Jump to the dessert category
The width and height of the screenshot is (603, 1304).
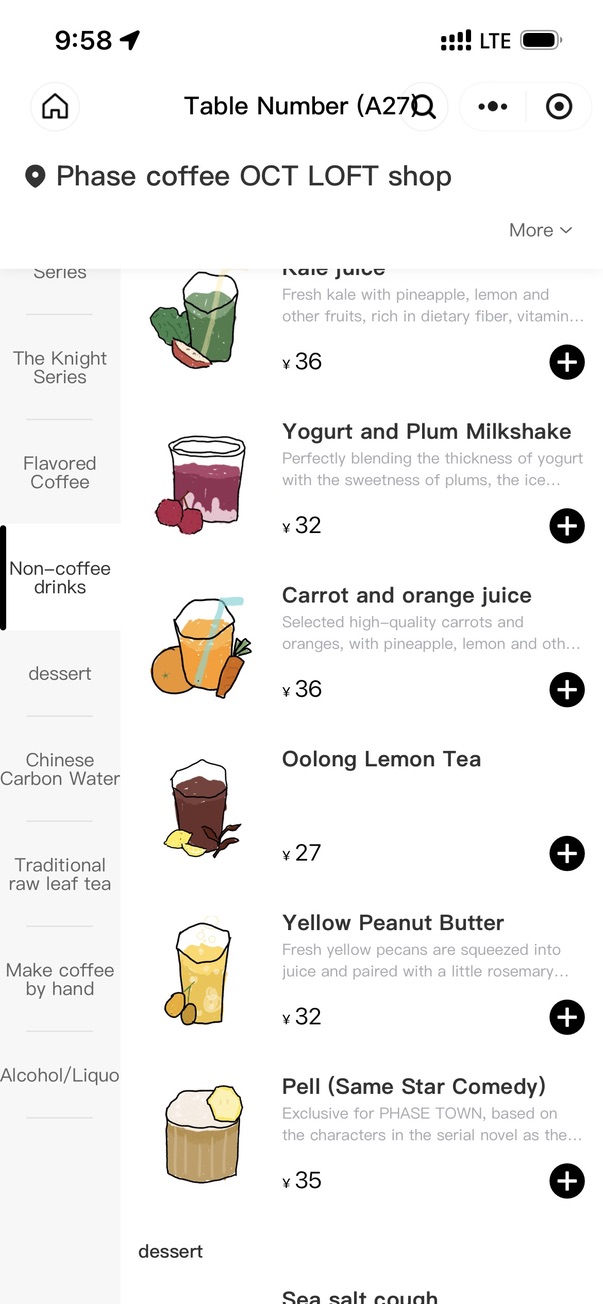pyautogui.click(x=60, y=673)
